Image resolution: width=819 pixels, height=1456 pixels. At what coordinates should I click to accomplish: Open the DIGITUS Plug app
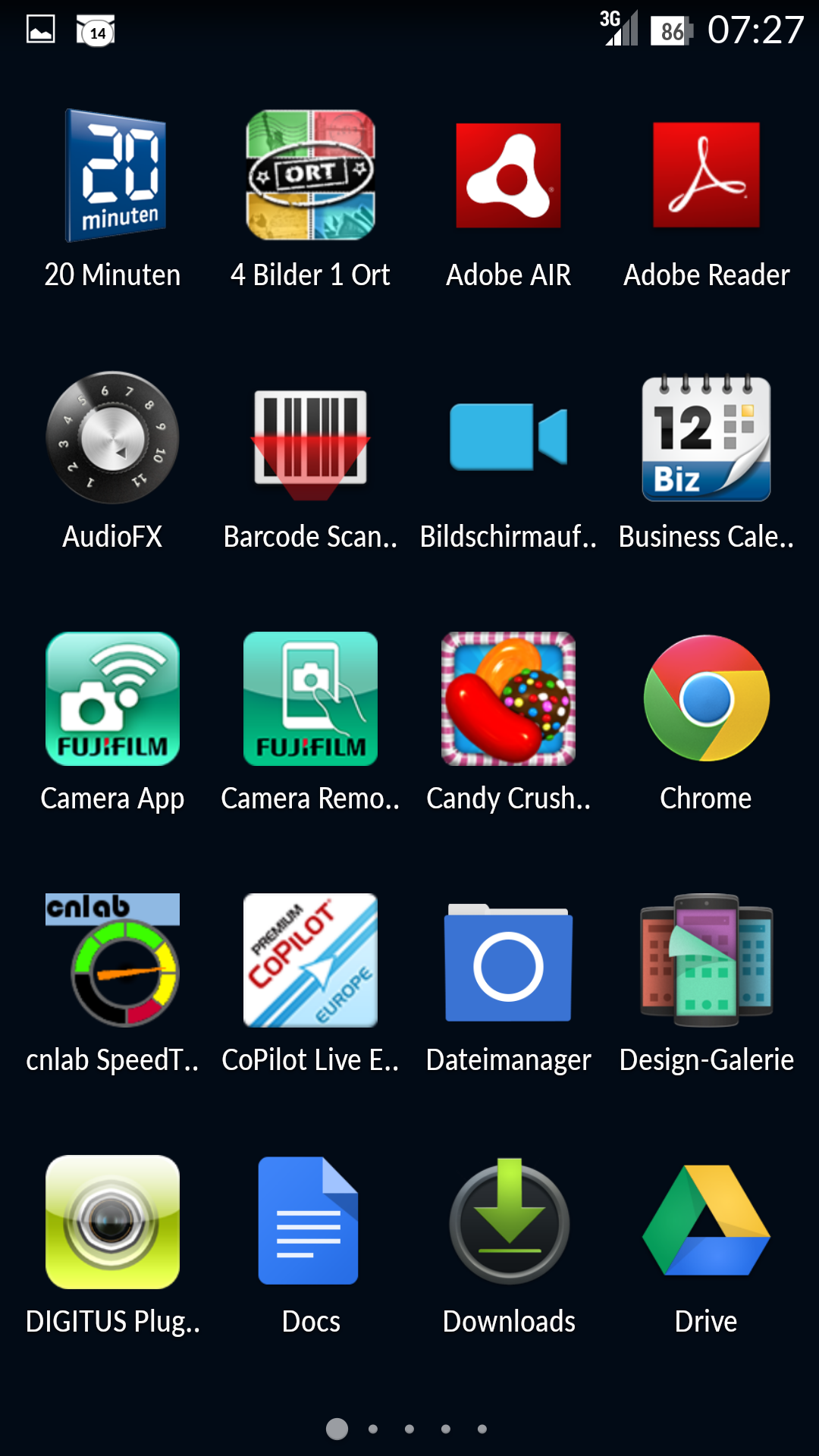[x=113, y=1222]
